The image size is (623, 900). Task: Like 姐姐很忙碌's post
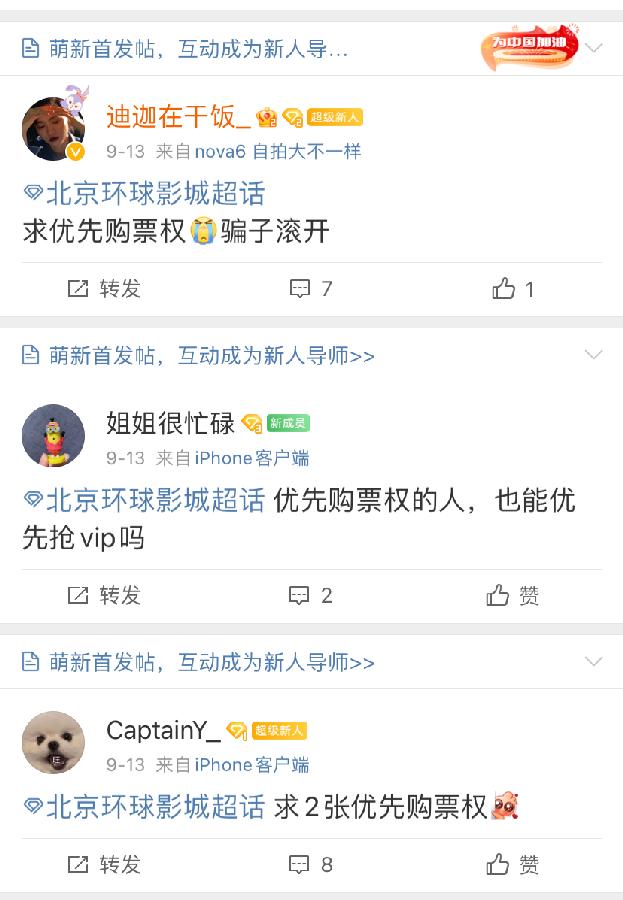pyautogui.click(x=514, y=596)
